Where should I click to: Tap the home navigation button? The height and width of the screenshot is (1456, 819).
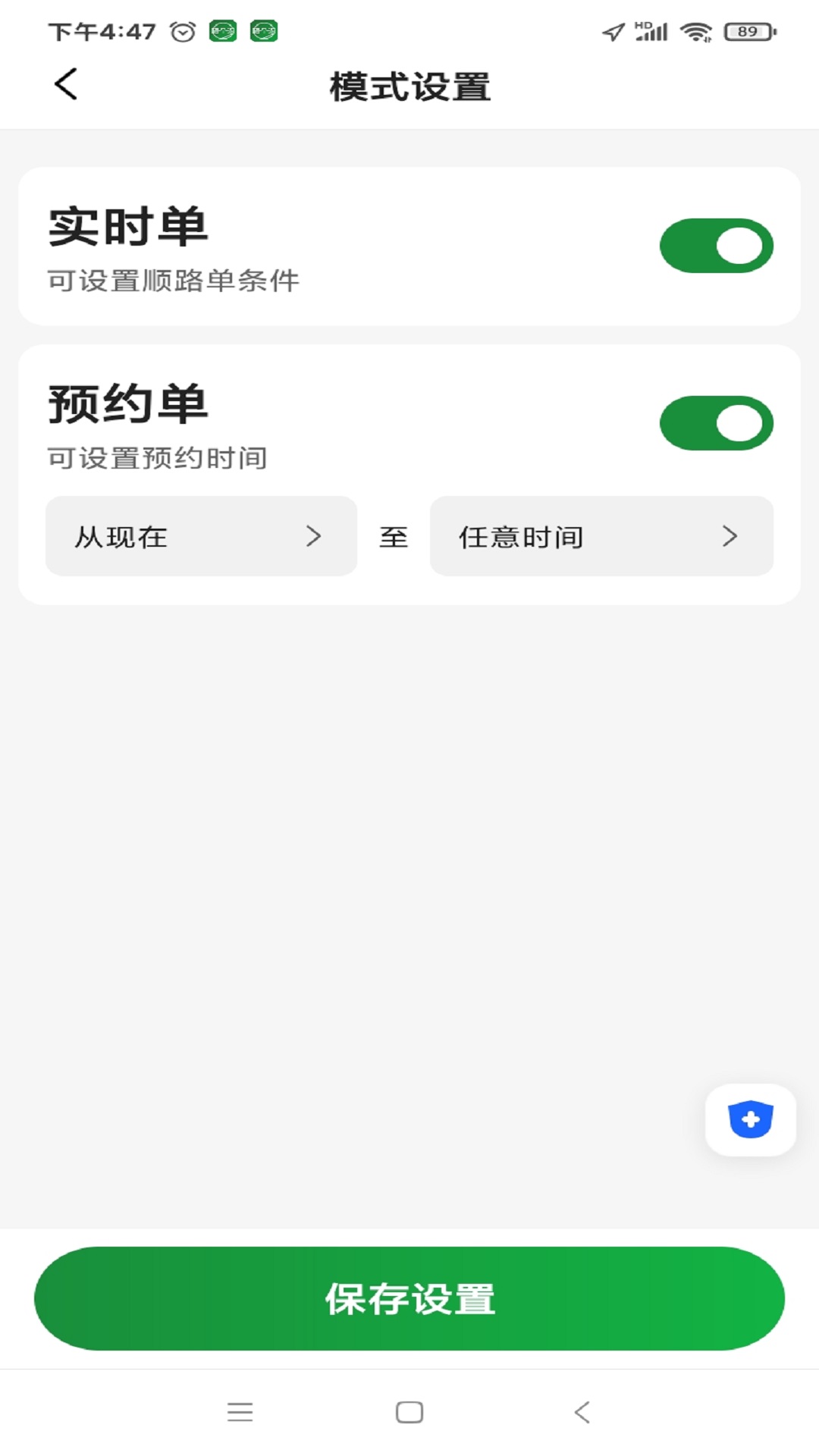(409, 1411)
